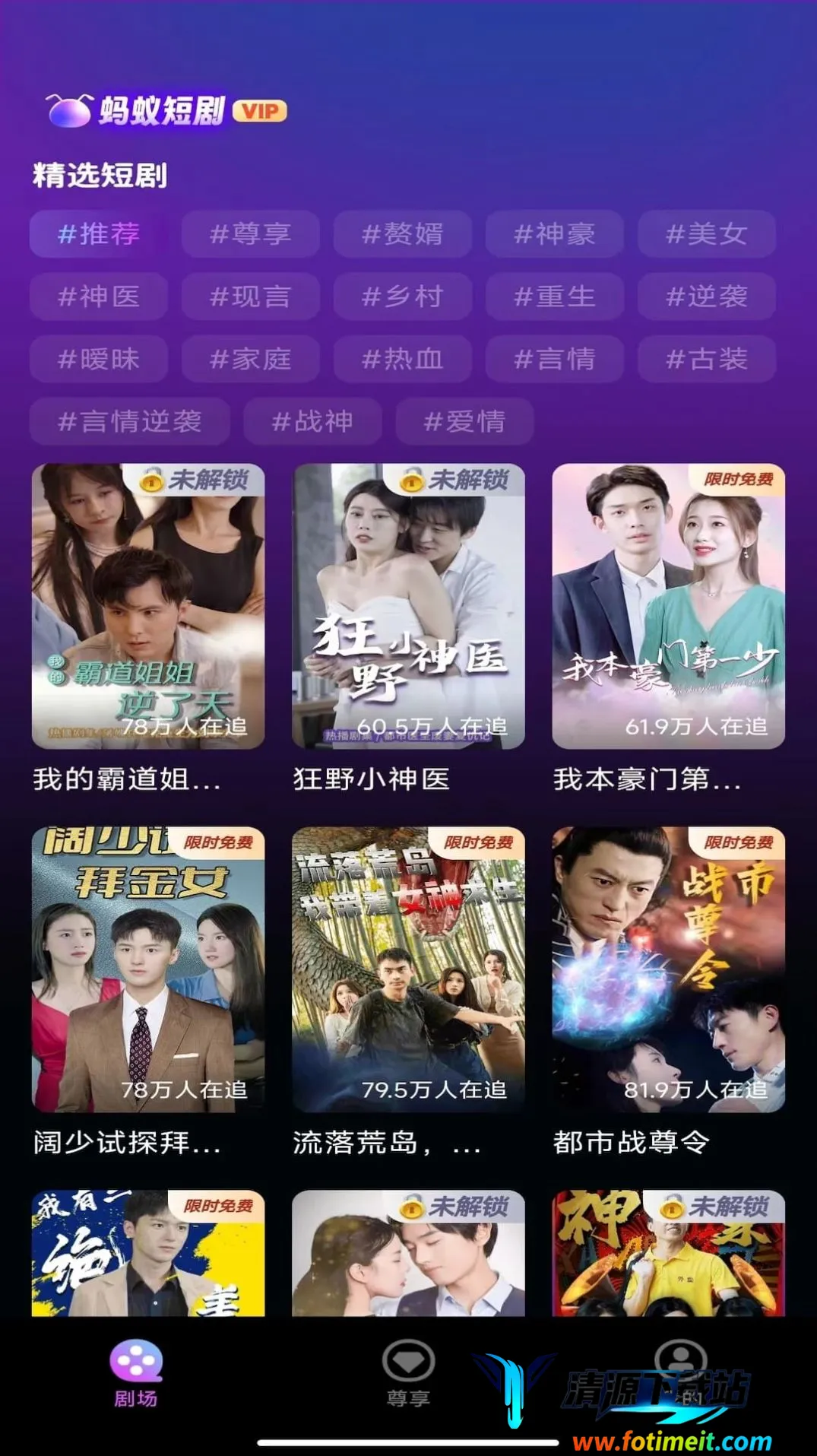Play the 流落荒岛 drama
Screen dimensions: 817x1456
(408, 969)
